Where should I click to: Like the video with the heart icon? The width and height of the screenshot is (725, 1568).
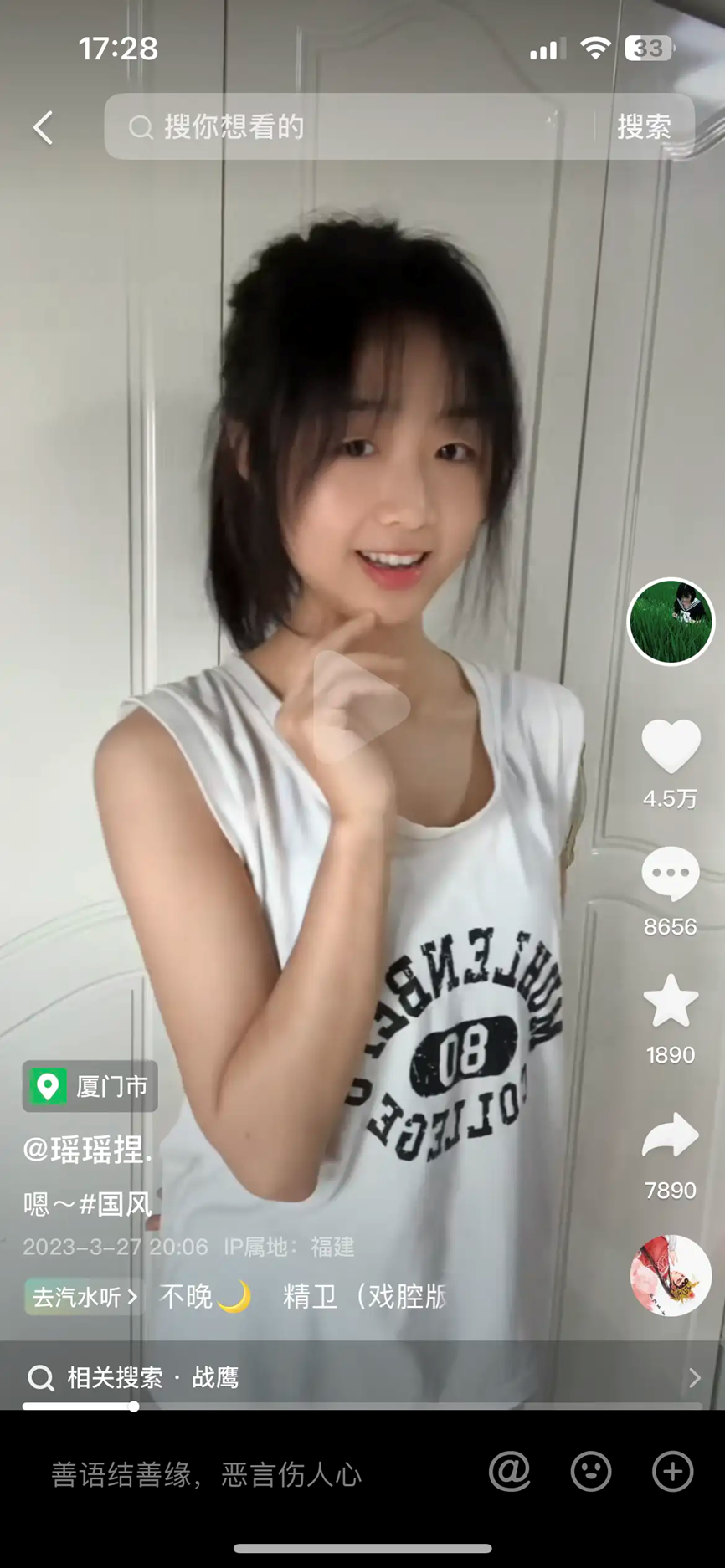[671, 746]
